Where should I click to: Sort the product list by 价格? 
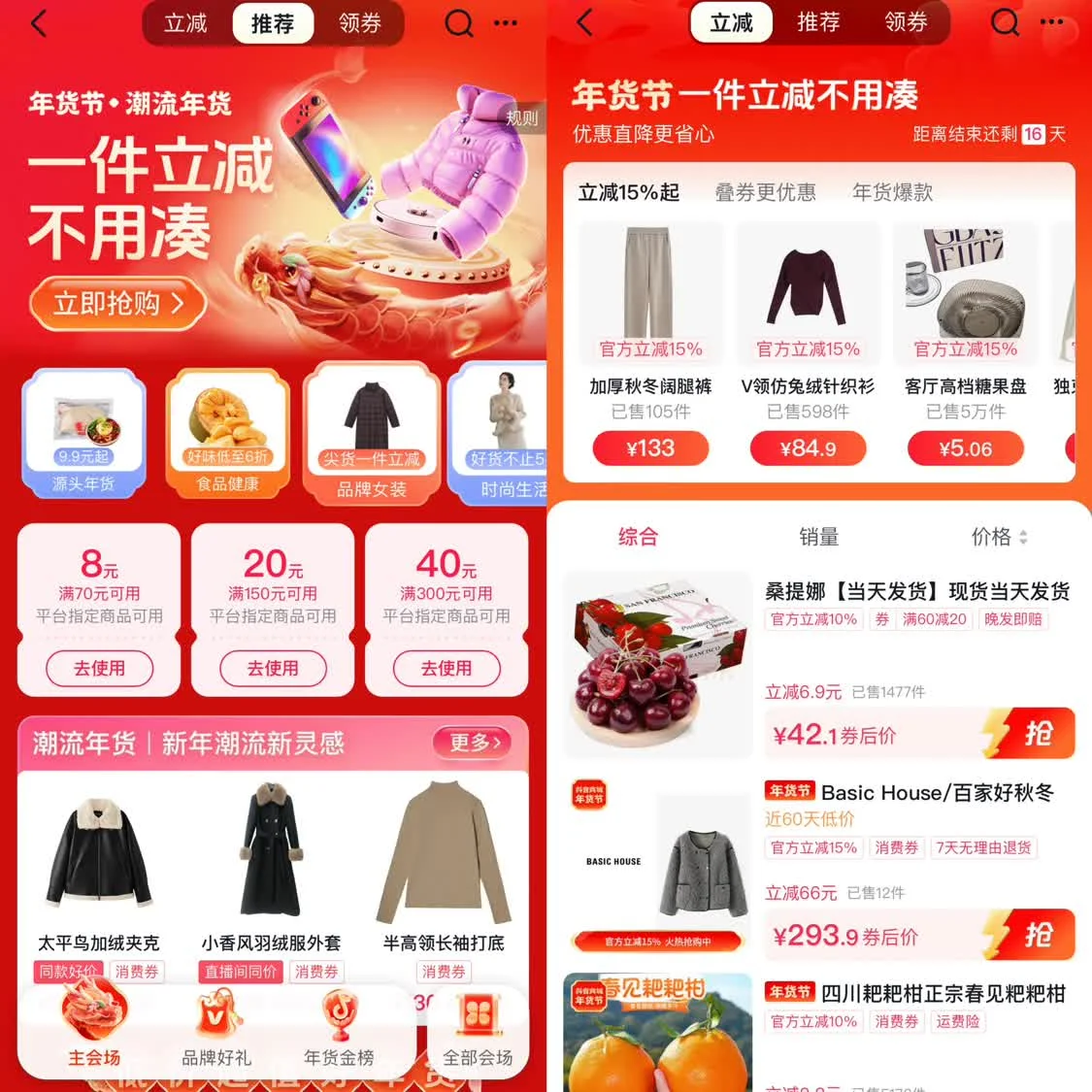click(x=999, y=537)
